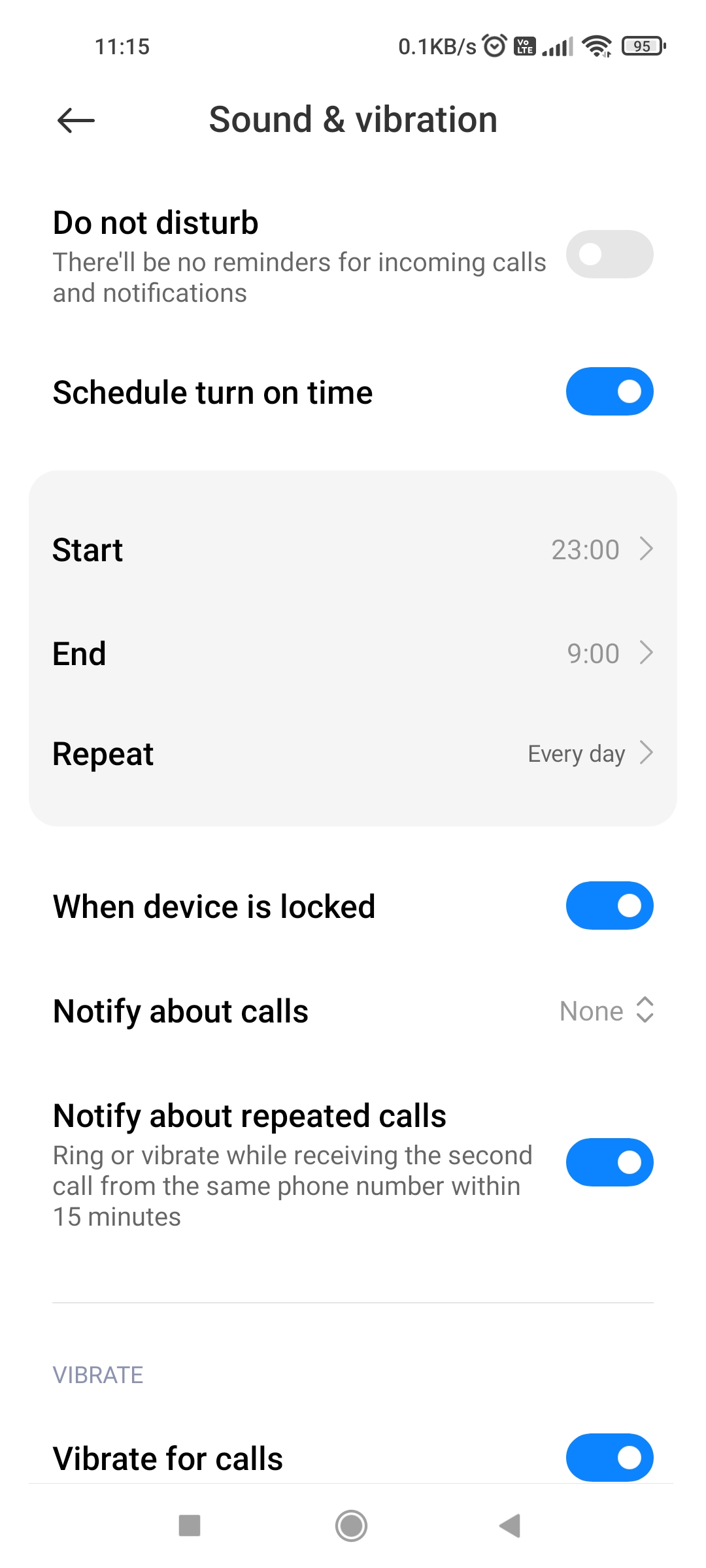Go back from Sound & vibration
The height and width of the screenshot is (1568, 706).
pyautogui.click(x=76, y=120)
